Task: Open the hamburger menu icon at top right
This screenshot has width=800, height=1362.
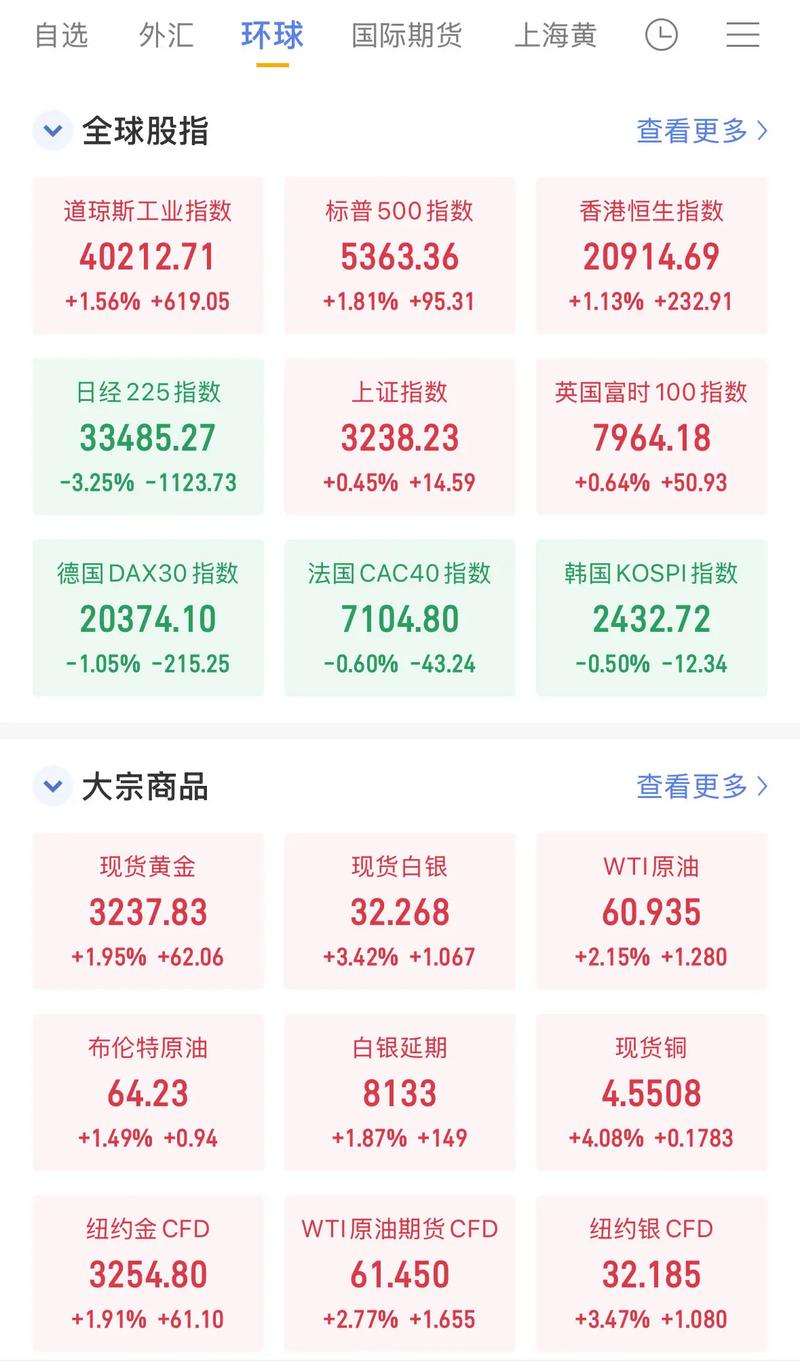Action: 742,35
